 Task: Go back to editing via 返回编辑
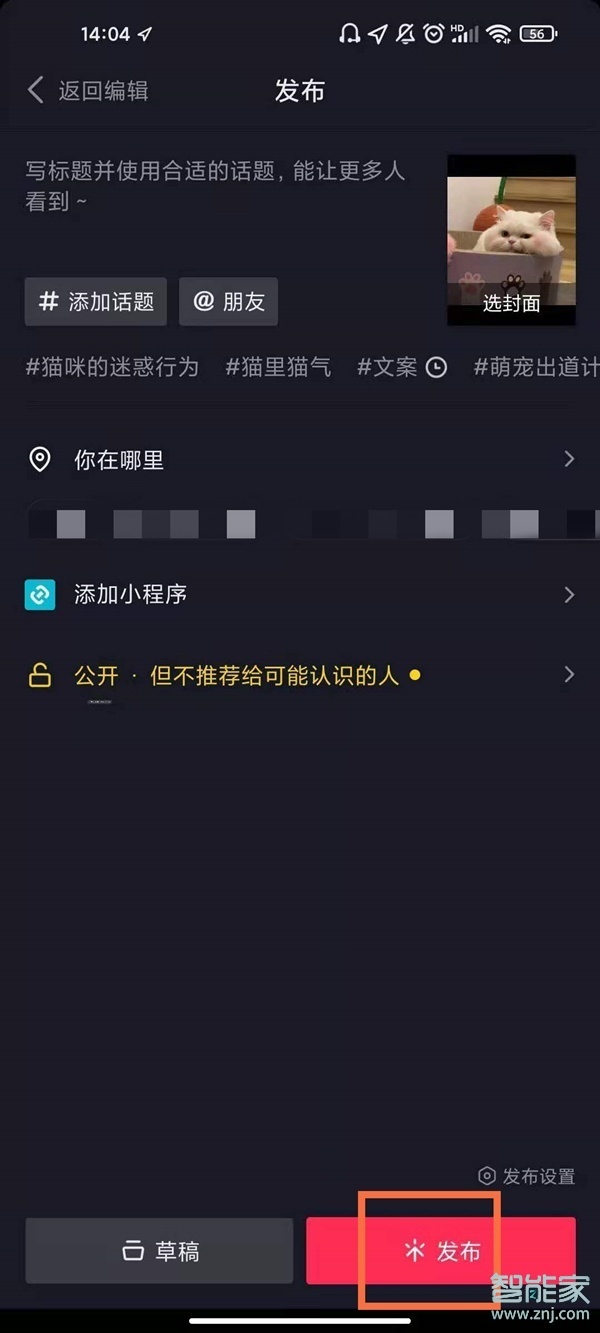(88, 91)
